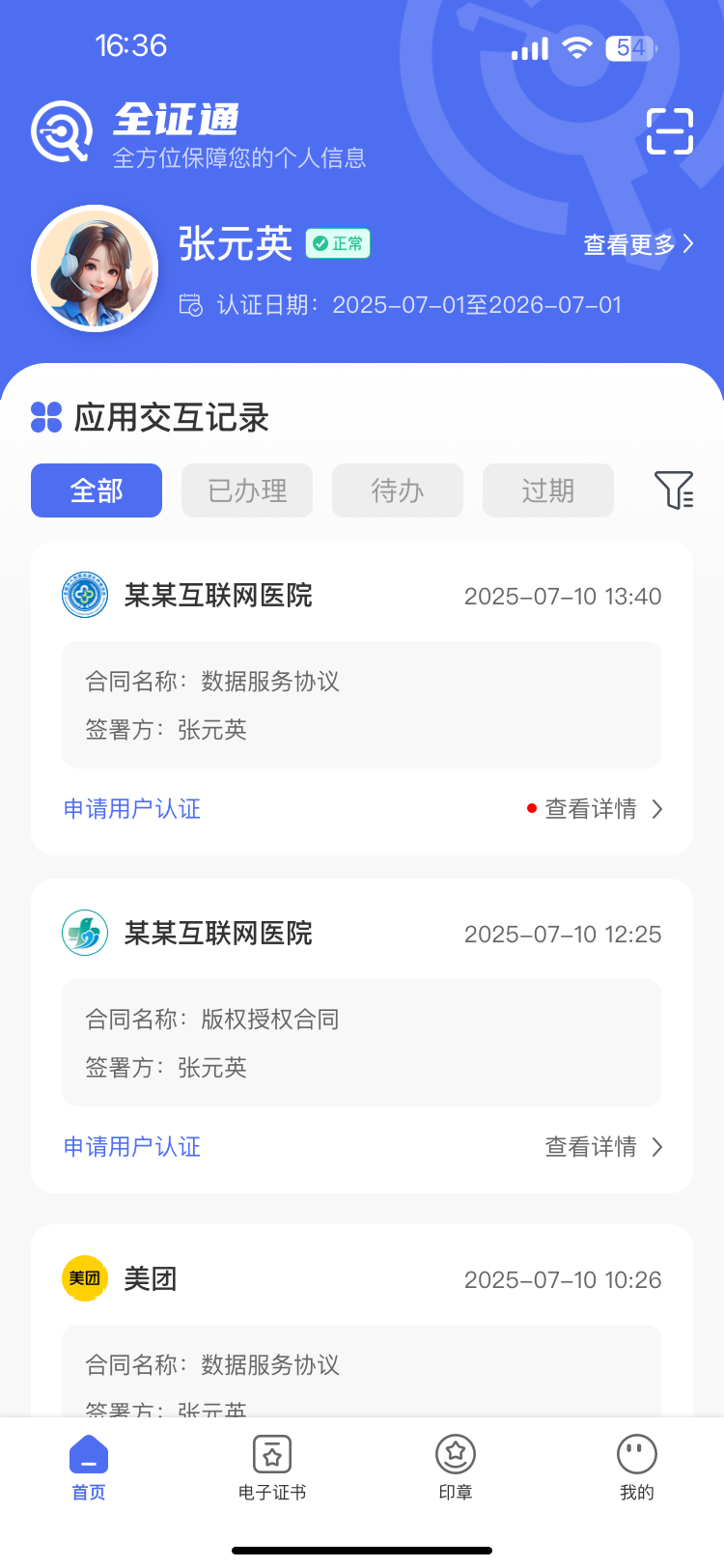Tap the 张元英 avatar image
Viewport: 724px width, 1568px height.
(x=95, y=267)
